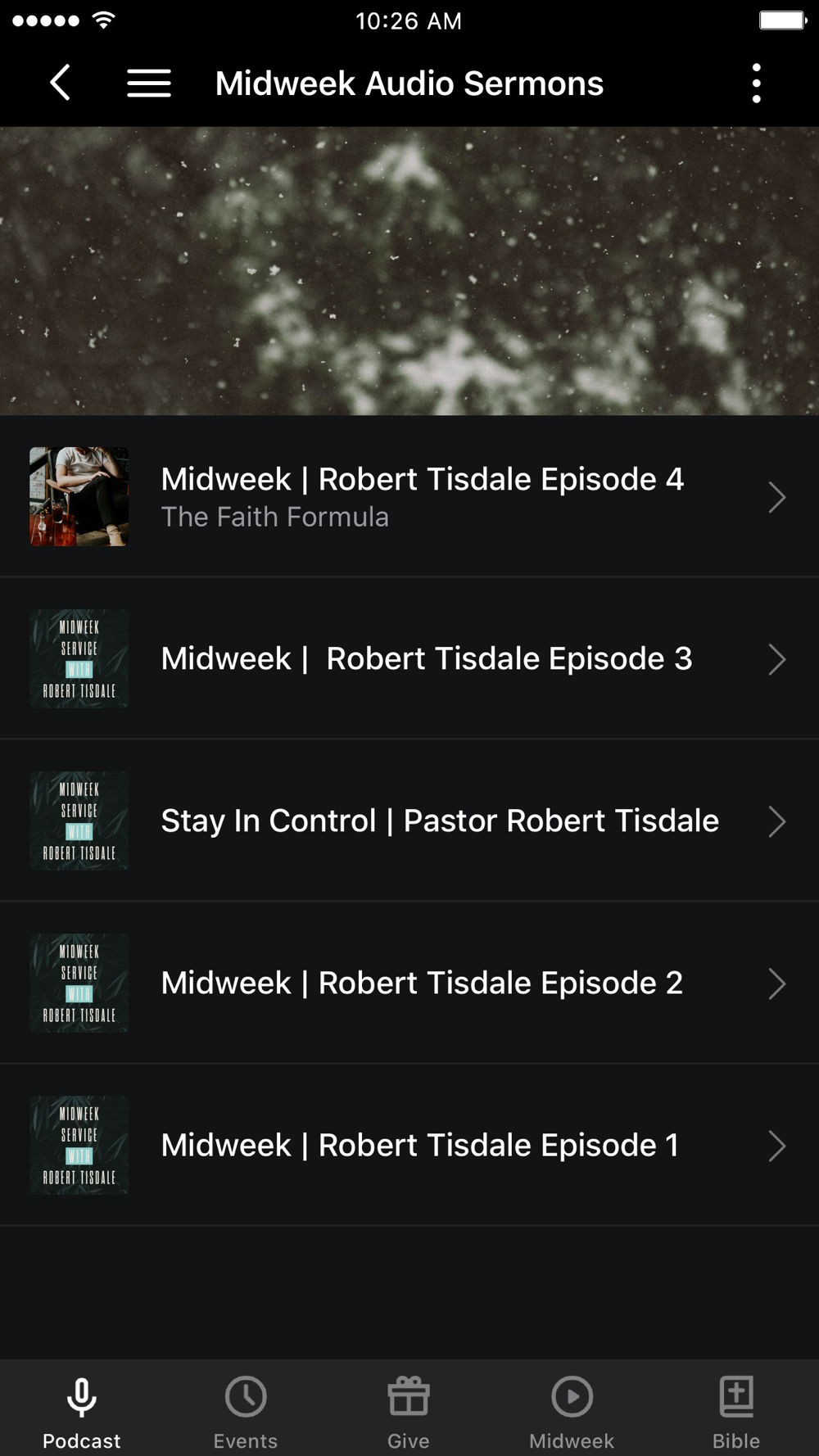Go back using the top-left arrow

(x=60, y=83)
